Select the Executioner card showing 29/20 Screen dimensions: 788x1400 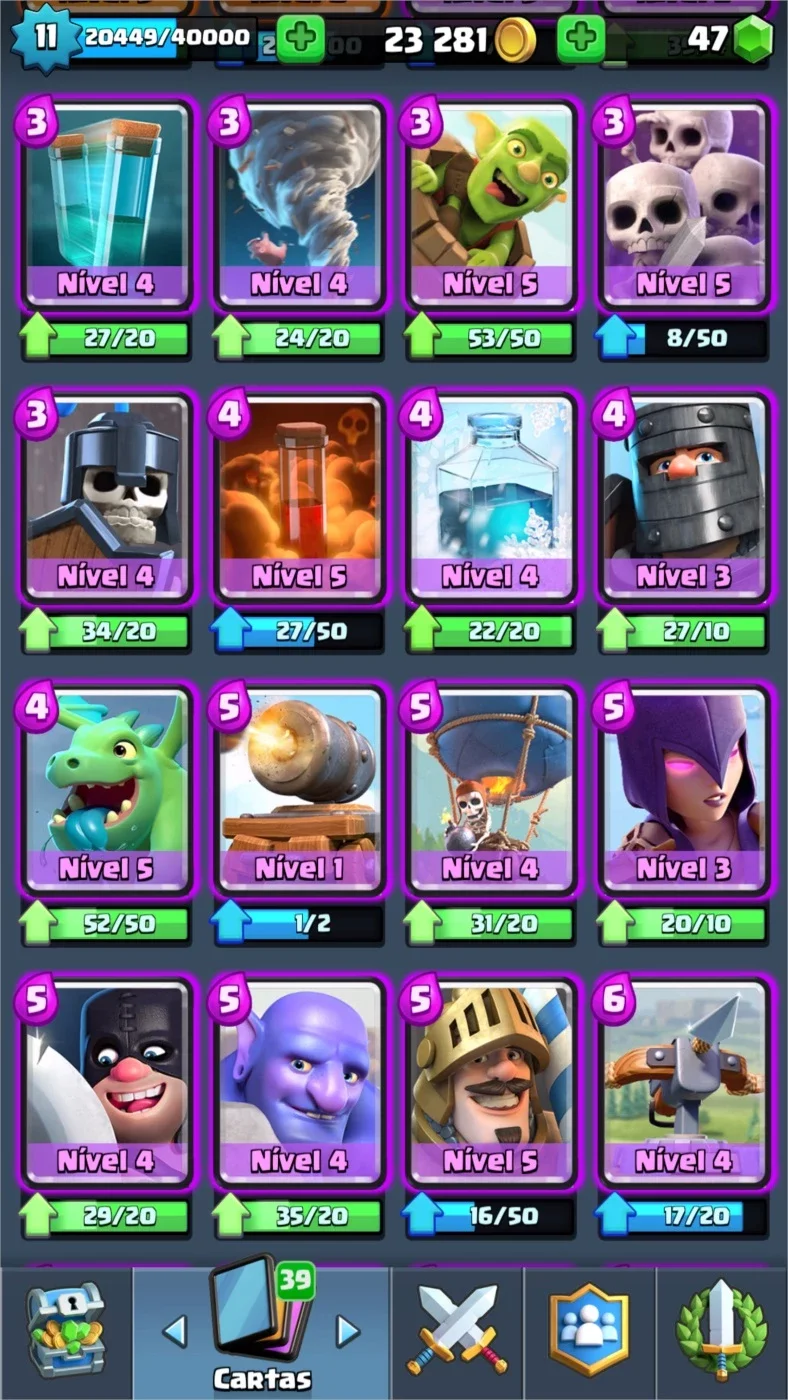(x=107, y=1082)
